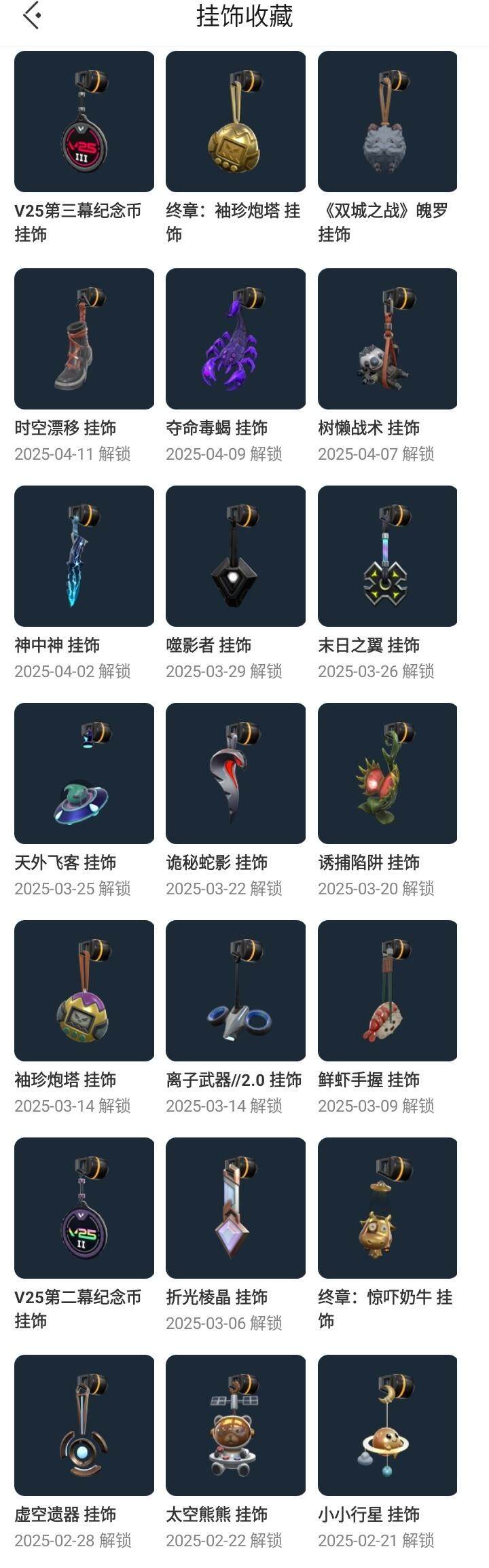
Task: Go back using the top-left arrow
Action: [x=32, y=16]
